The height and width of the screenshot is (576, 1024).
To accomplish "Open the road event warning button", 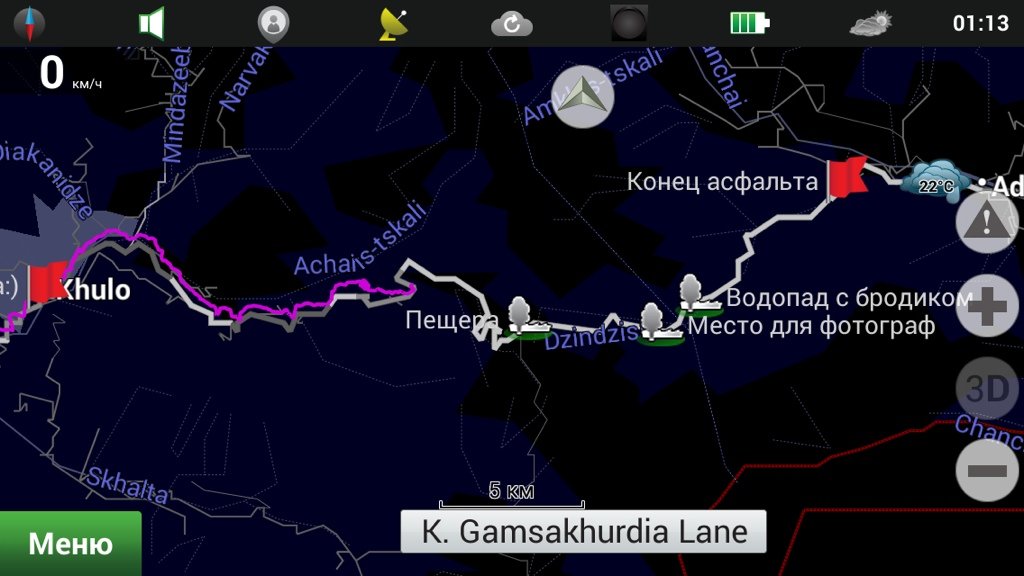I will click(x=986, y=222).
